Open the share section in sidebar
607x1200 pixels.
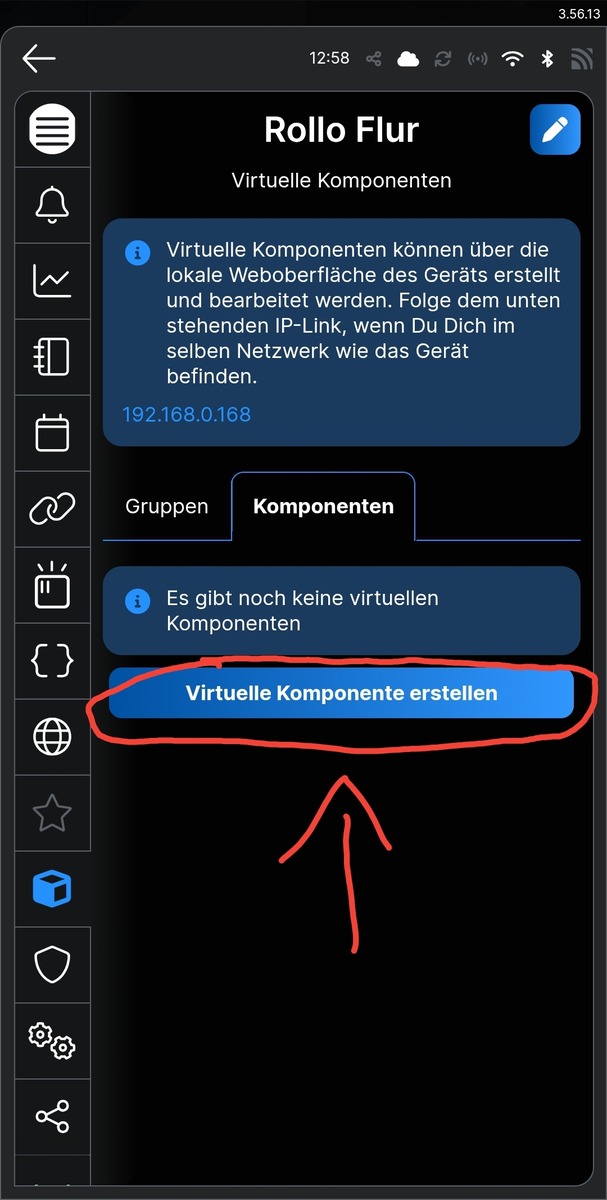[52, 1116]
